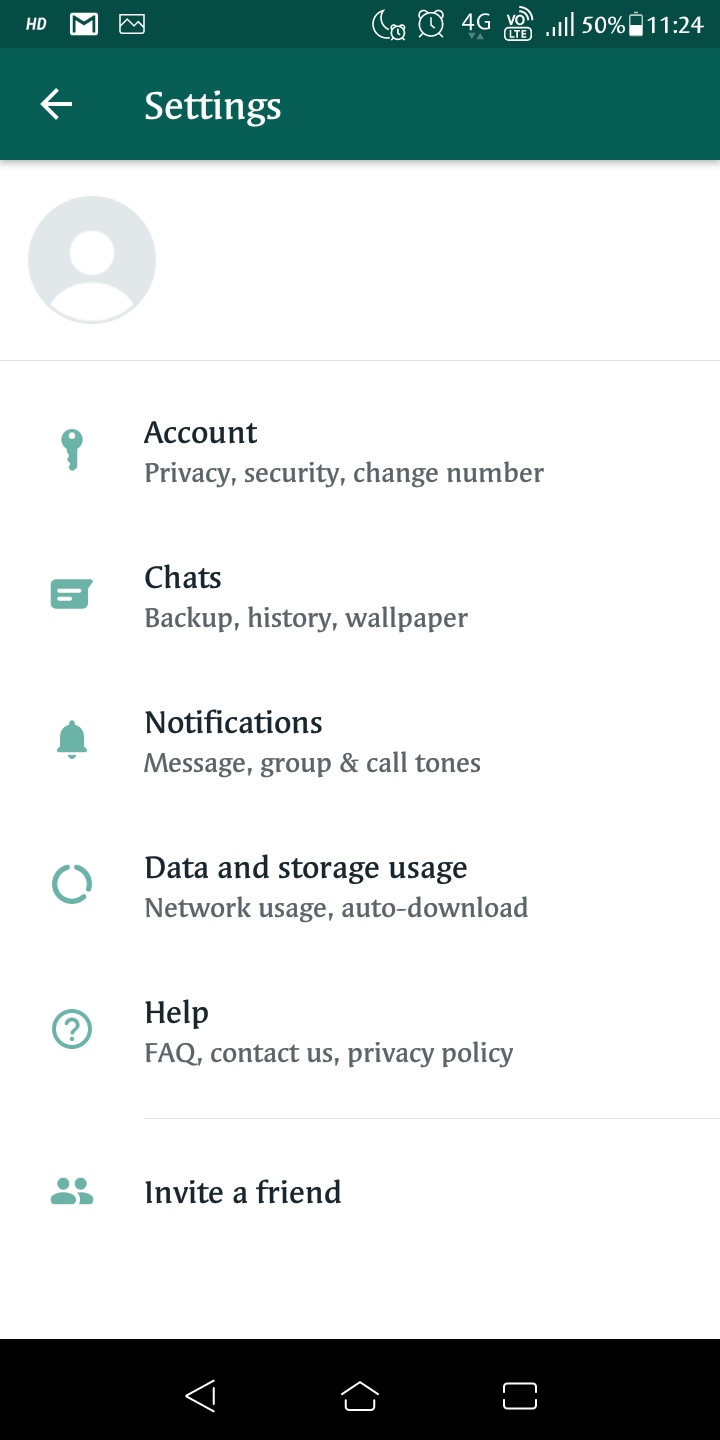Open Data and storage usage
Screen dimensions: 720x1440
point(336,886)
